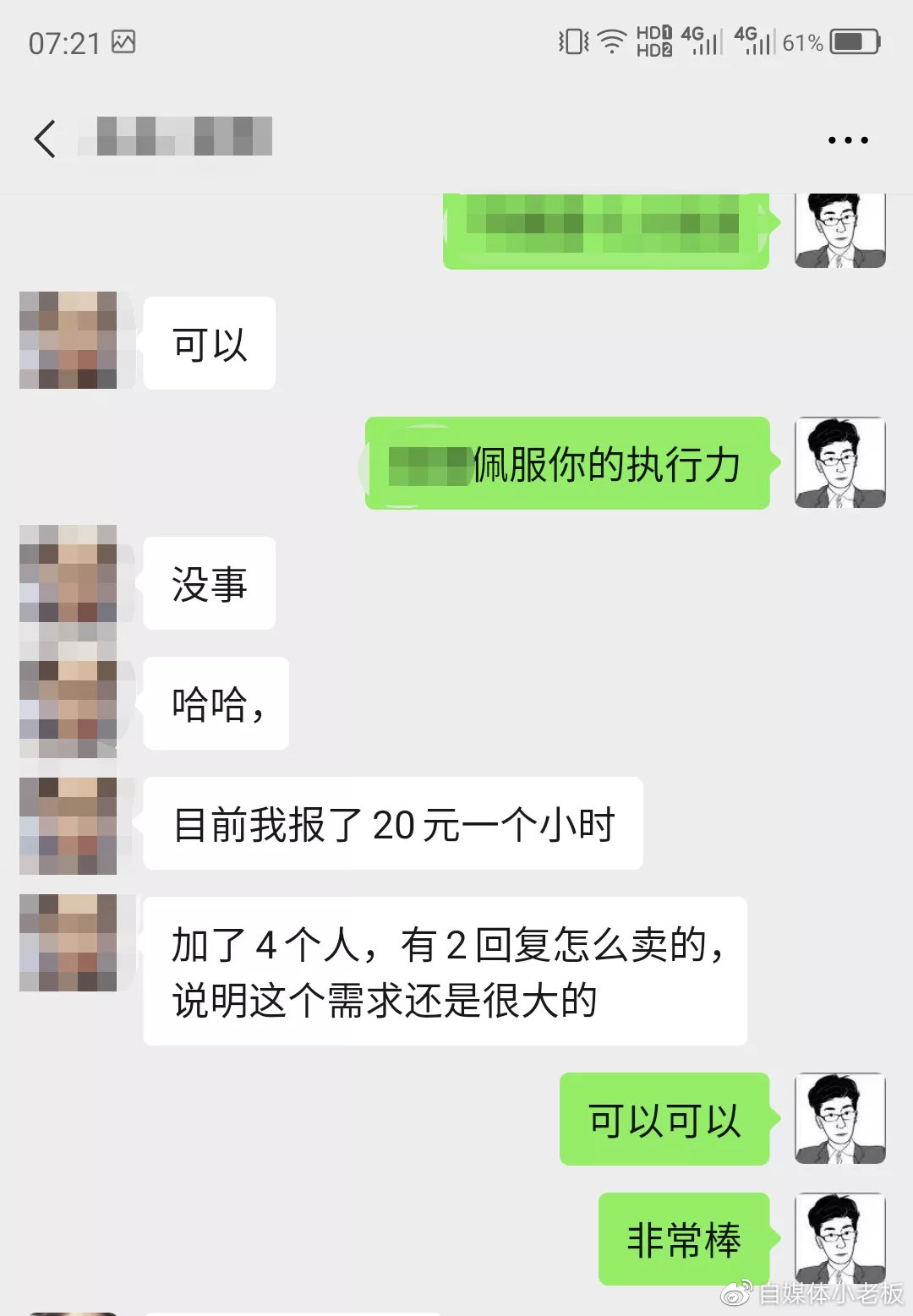
Task: Tap the '佩服你的执行力' sent message
Action: coord(565,463)
